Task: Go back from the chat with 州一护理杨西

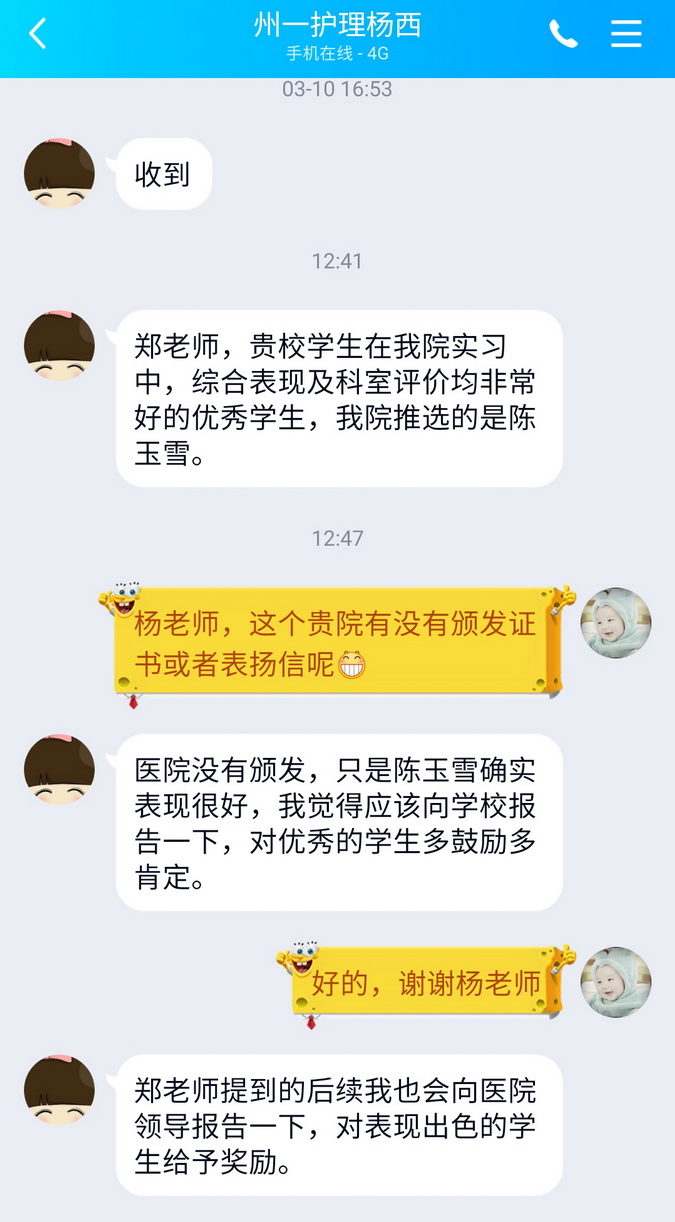Action: point(37,34)
